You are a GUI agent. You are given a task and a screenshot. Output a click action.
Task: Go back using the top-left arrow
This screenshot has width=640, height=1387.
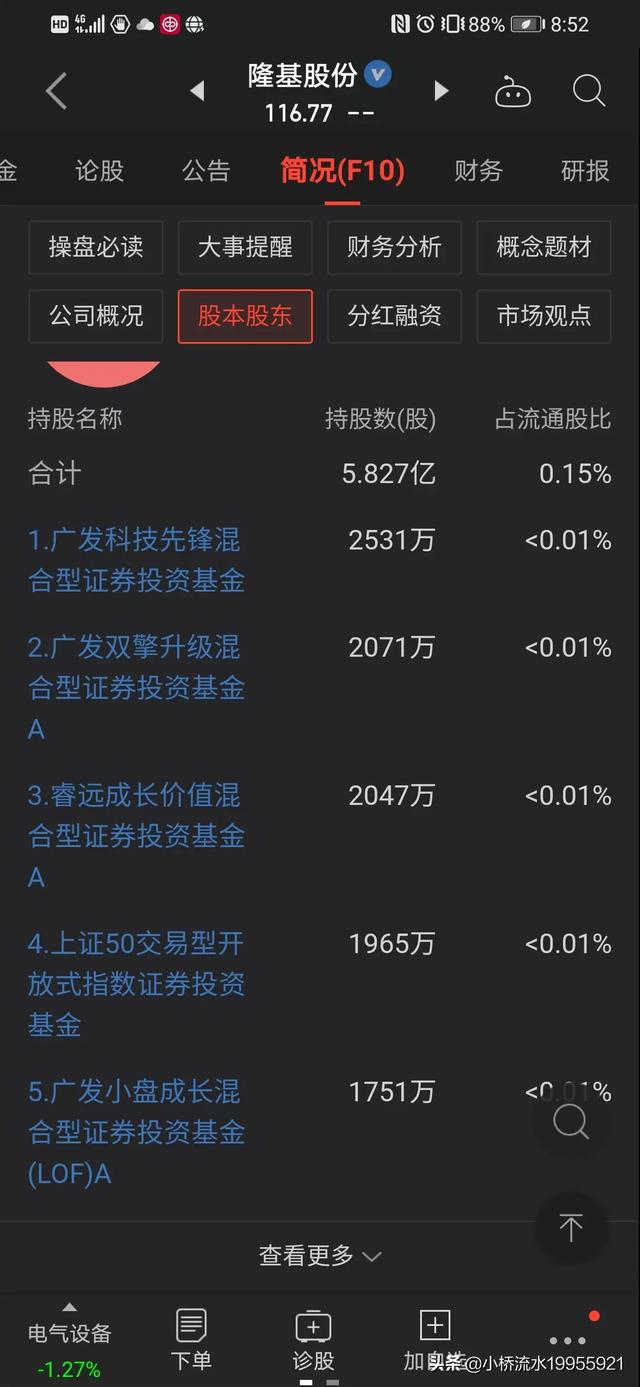tap(57, 92)
